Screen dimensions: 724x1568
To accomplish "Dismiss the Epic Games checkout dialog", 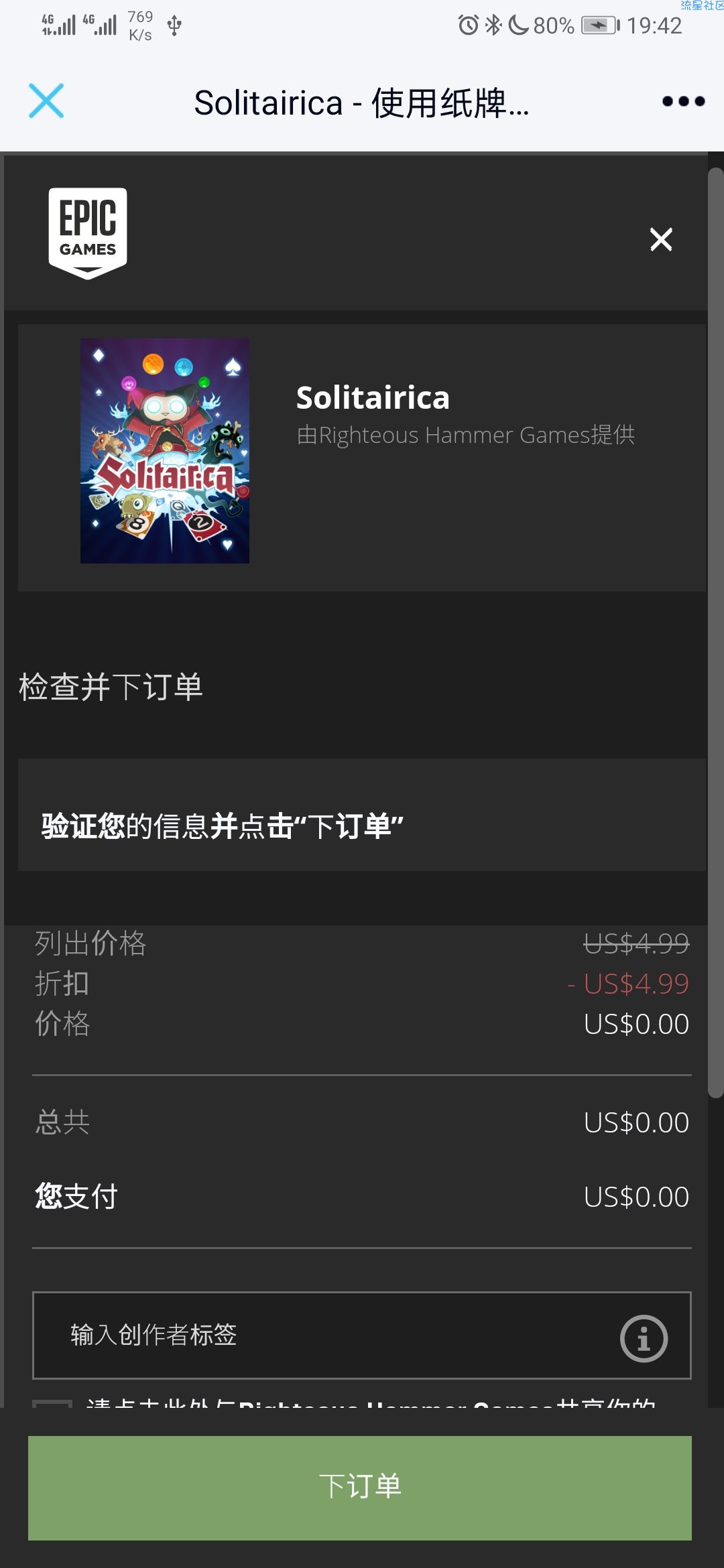I will tap(661, 239).
